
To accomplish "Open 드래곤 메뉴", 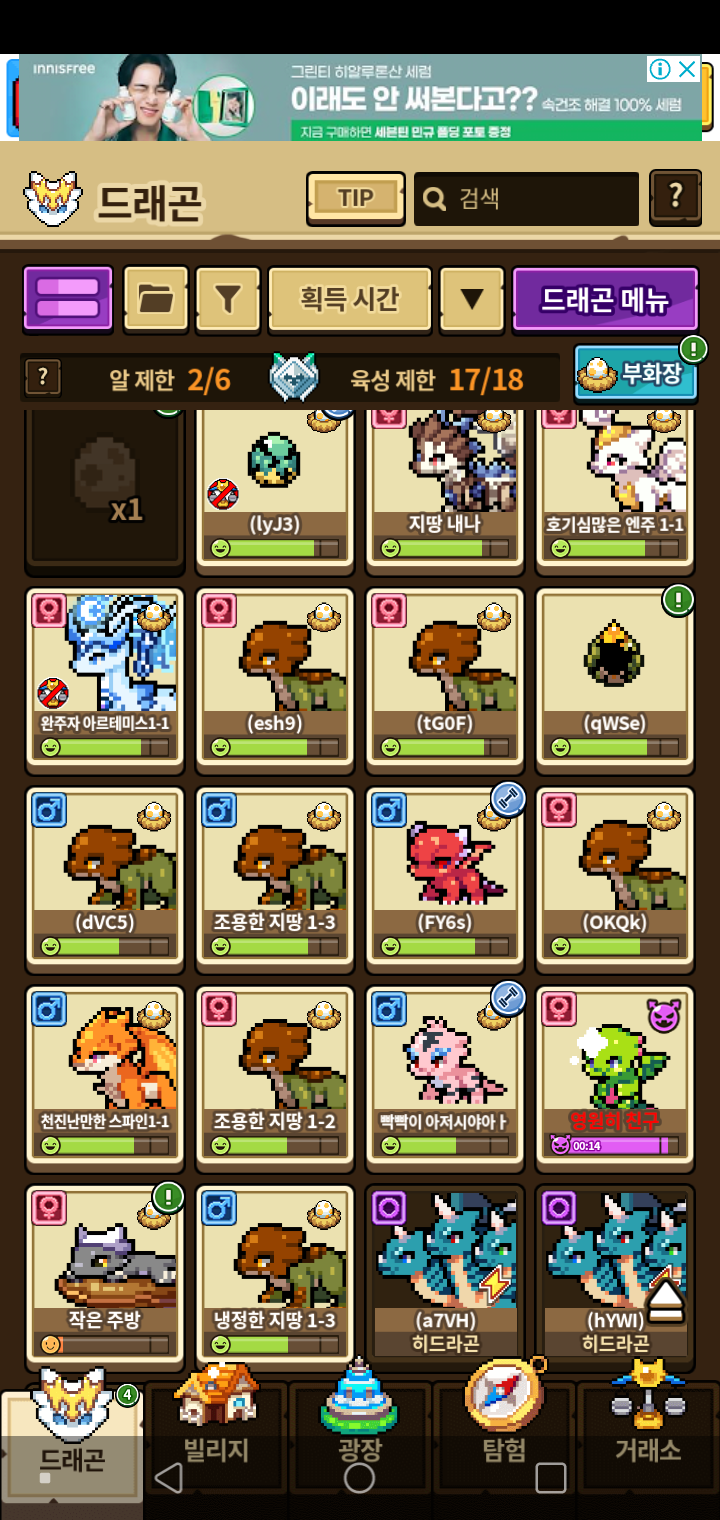I will [604, 298].
